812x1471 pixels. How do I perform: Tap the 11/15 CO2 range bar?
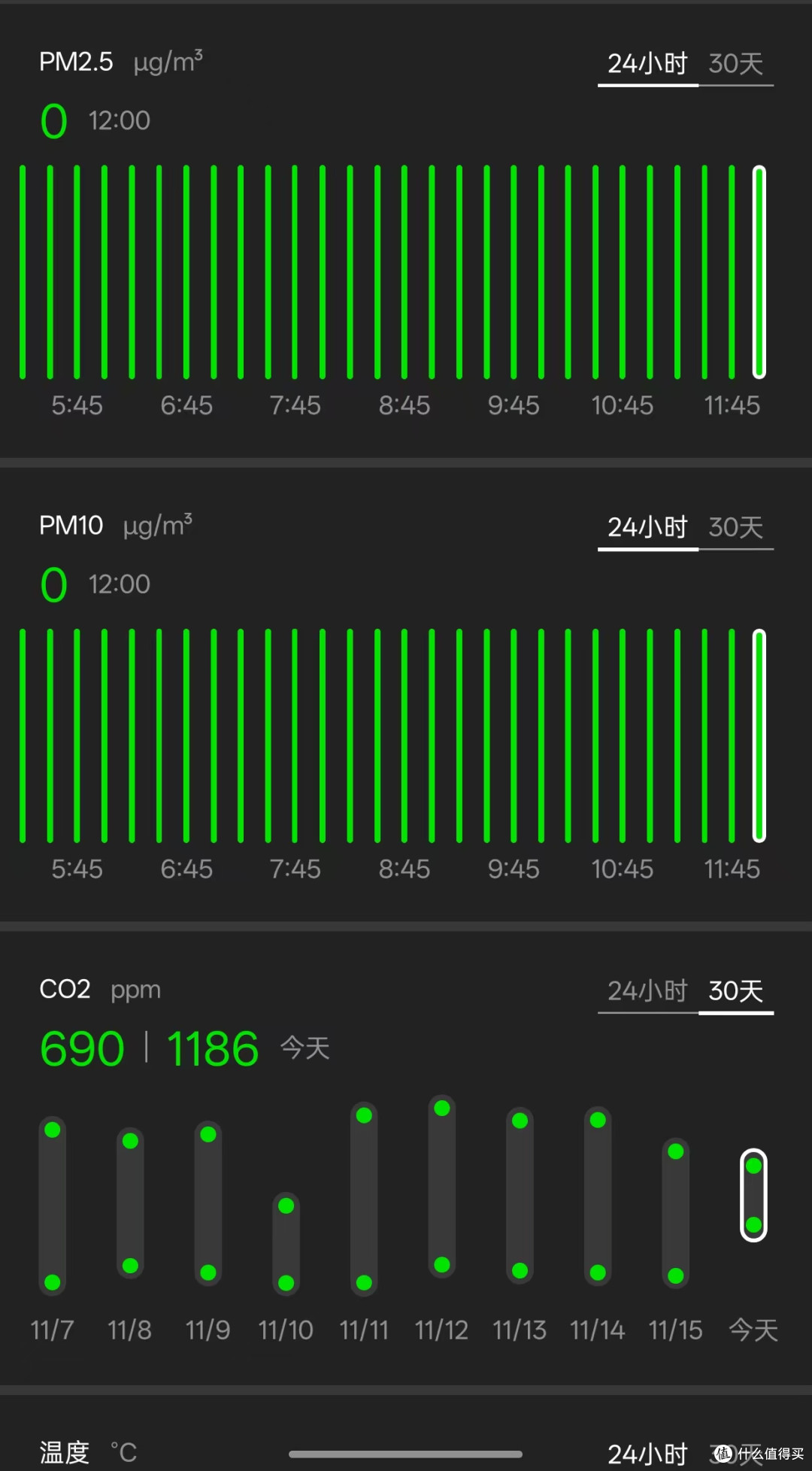coord(676,1213)
